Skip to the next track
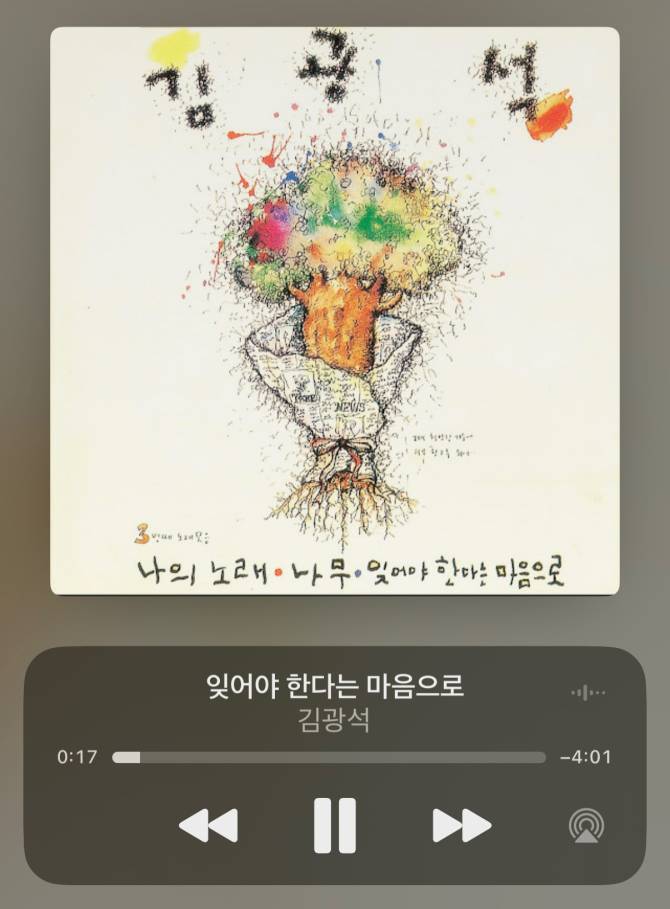The width and height of the screenshot is (670, 909). pos(462,826)
